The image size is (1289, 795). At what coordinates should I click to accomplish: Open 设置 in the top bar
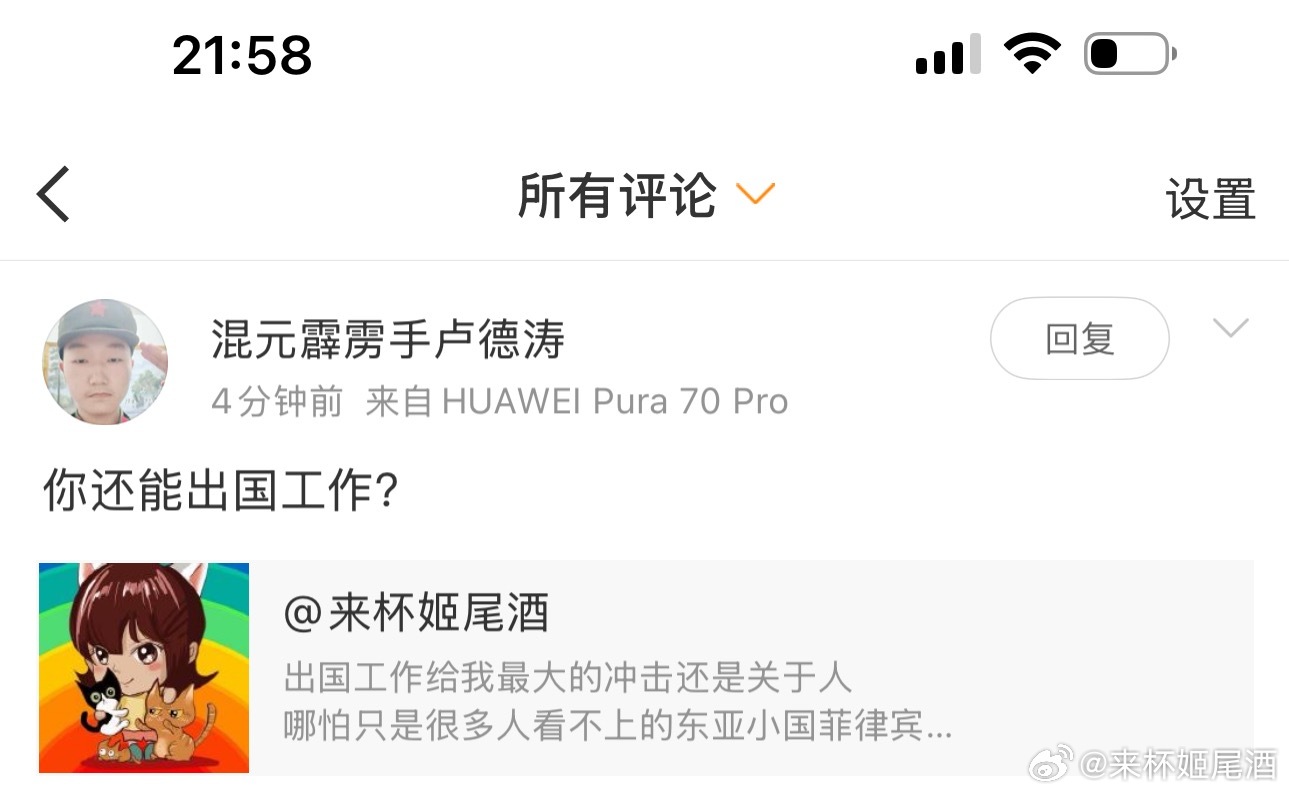tap(1210, 199)
